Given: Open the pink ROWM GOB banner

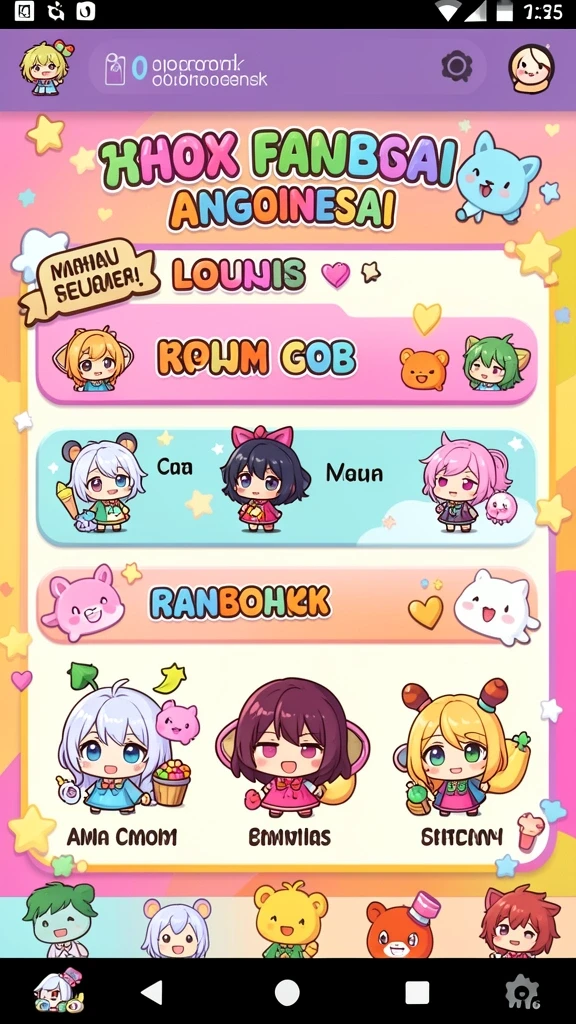Looking at the screenshot, I should pyautogui.click(x=287, y=359).
